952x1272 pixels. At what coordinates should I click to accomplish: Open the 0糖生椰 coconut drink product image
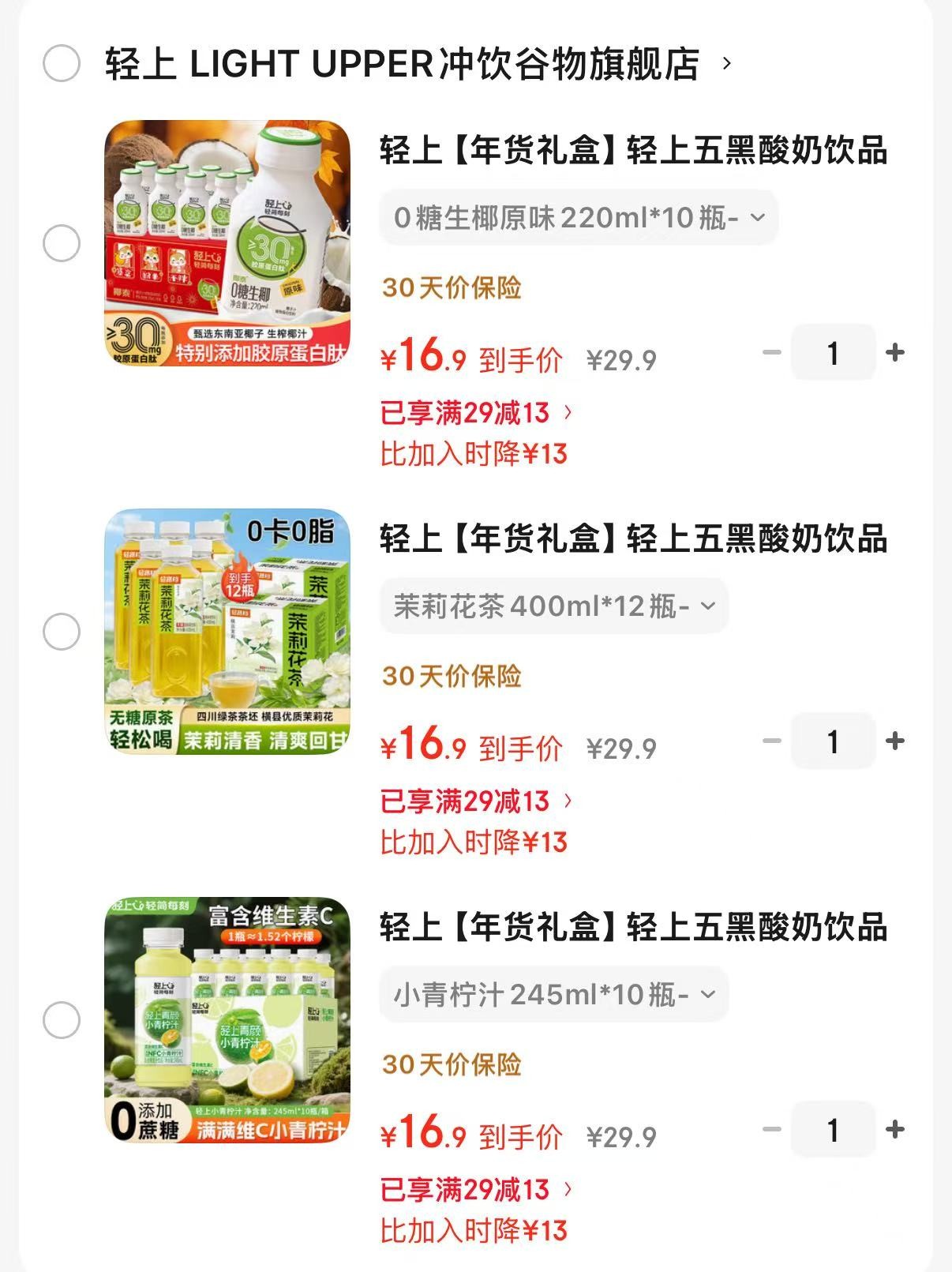click(227, 243)
